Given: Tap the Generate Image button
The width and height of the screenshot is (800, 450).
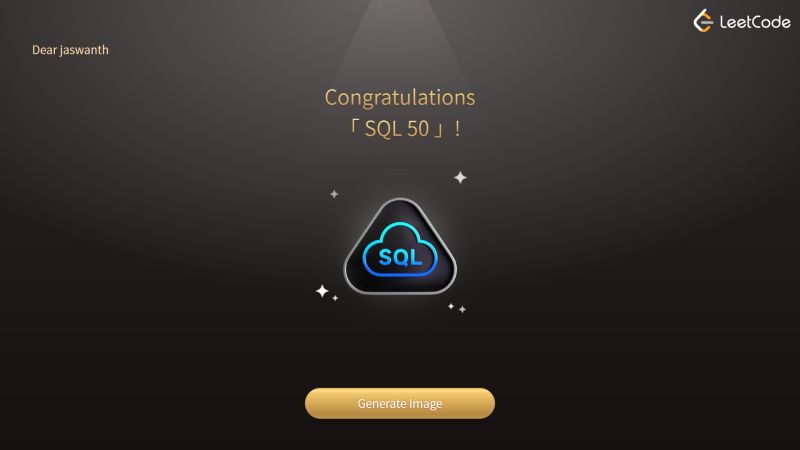Looking at the screenshot, I should pyautogui.click(x=399, y=403).
